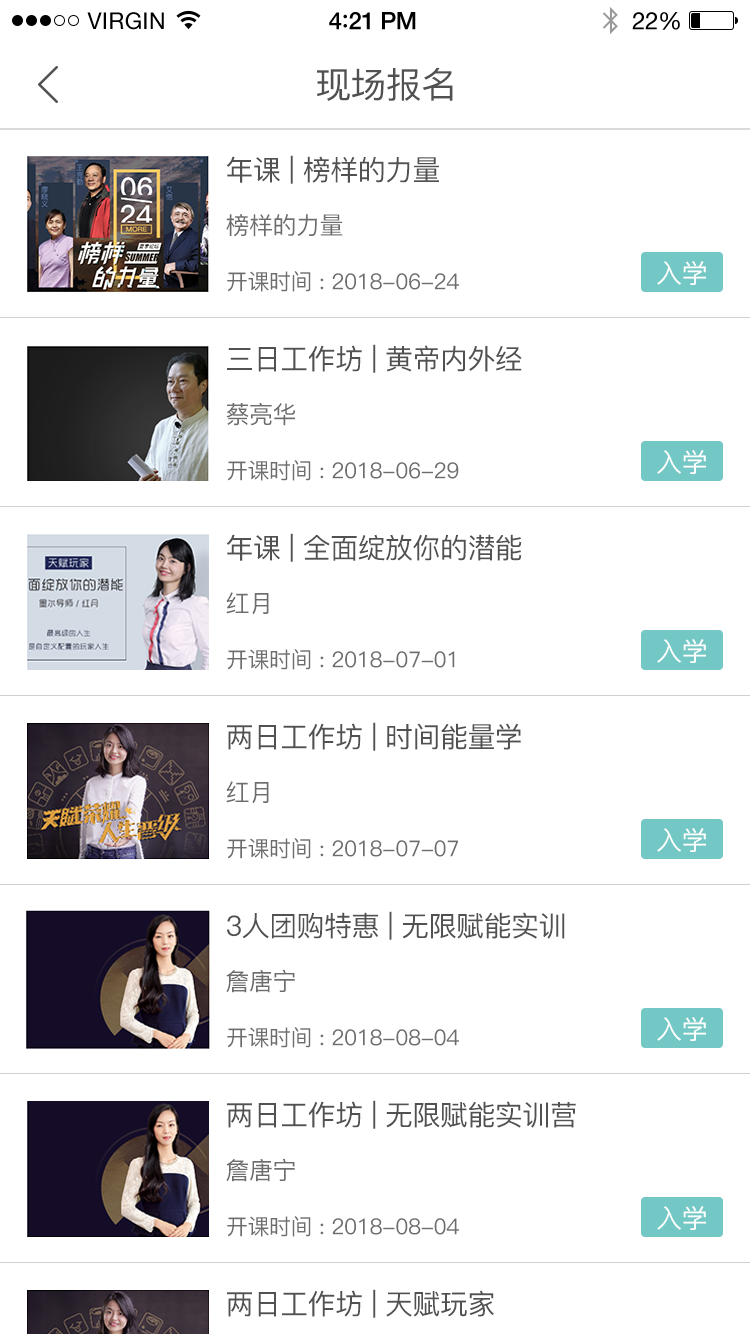Image resolution: width=750 pixels, height=1334 pixels.
Task: Tap 入学 for 年课 | 全面绽放你的潜能
Action: (681, 651)
